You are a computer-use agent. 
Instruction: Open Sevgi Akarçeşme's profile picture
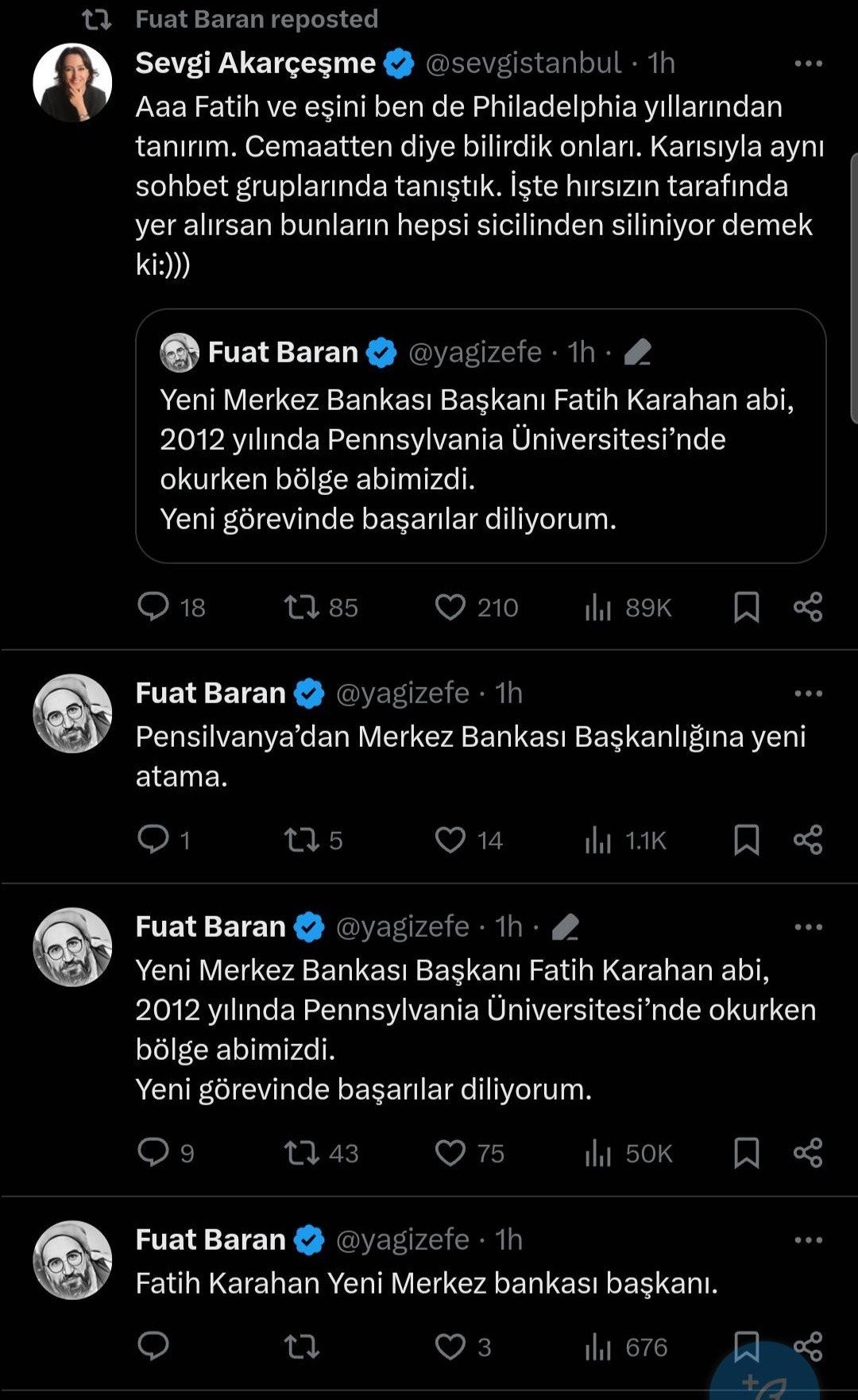point(72,83)
